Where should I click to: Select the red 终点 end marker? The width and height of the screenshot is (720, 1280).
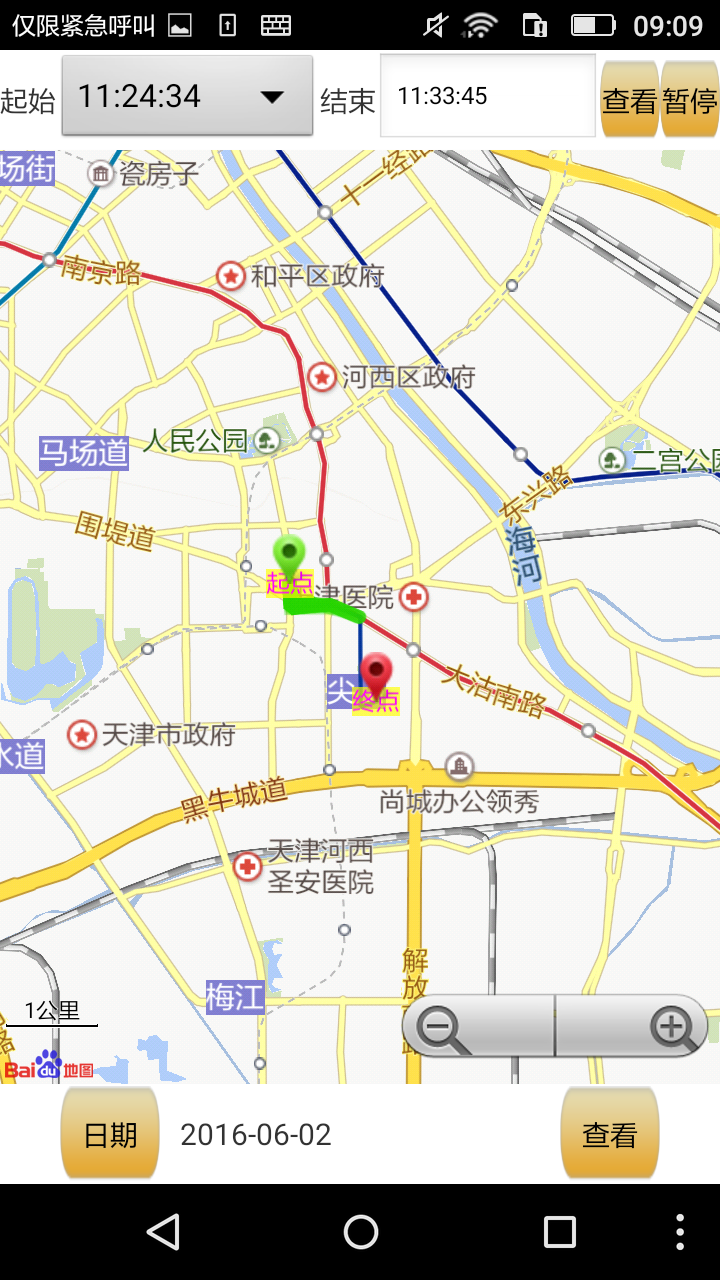pos(376,680)
